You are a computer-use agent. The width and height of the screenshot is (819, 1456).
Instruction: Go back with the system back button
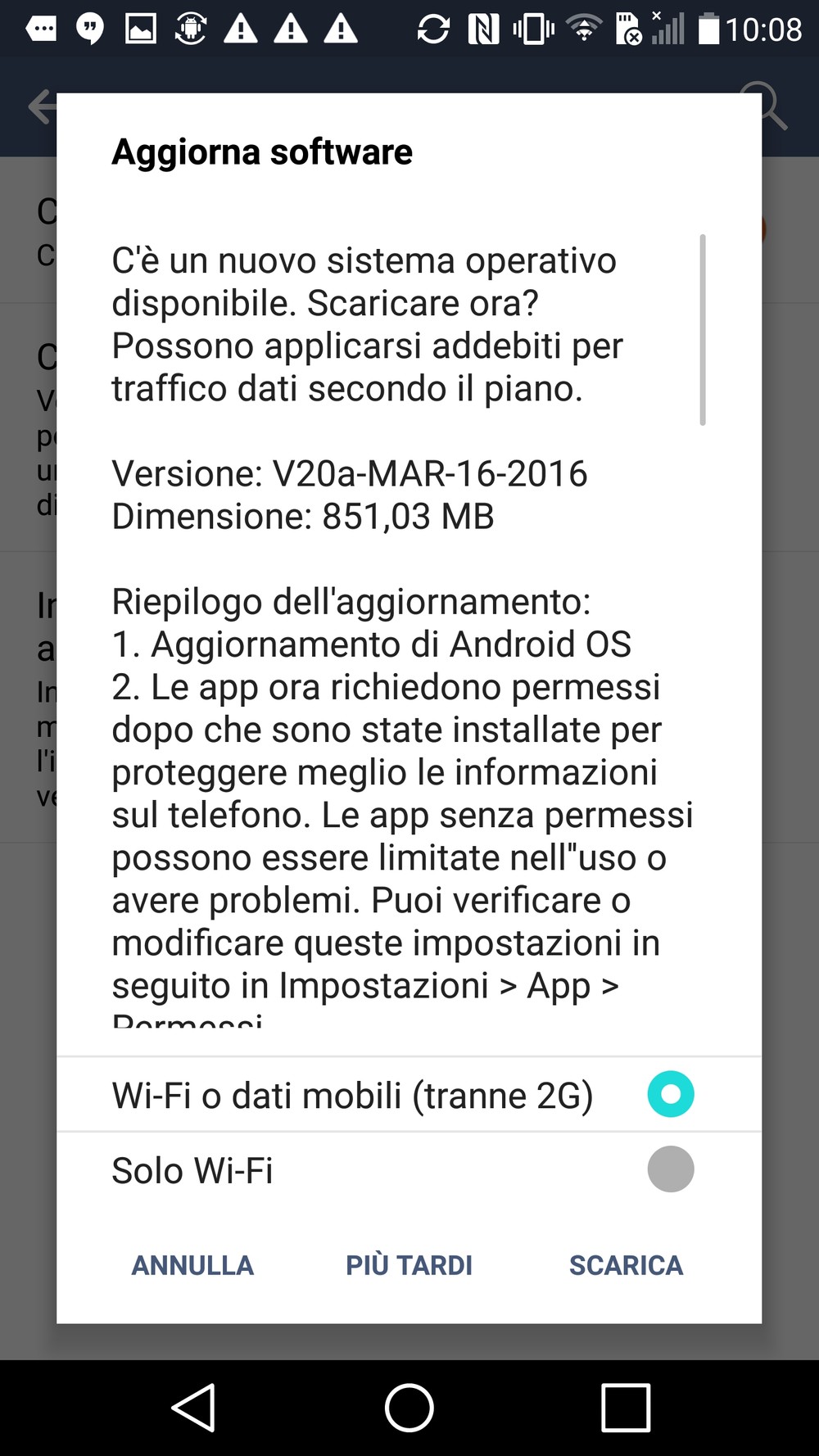coord(193,1408)
